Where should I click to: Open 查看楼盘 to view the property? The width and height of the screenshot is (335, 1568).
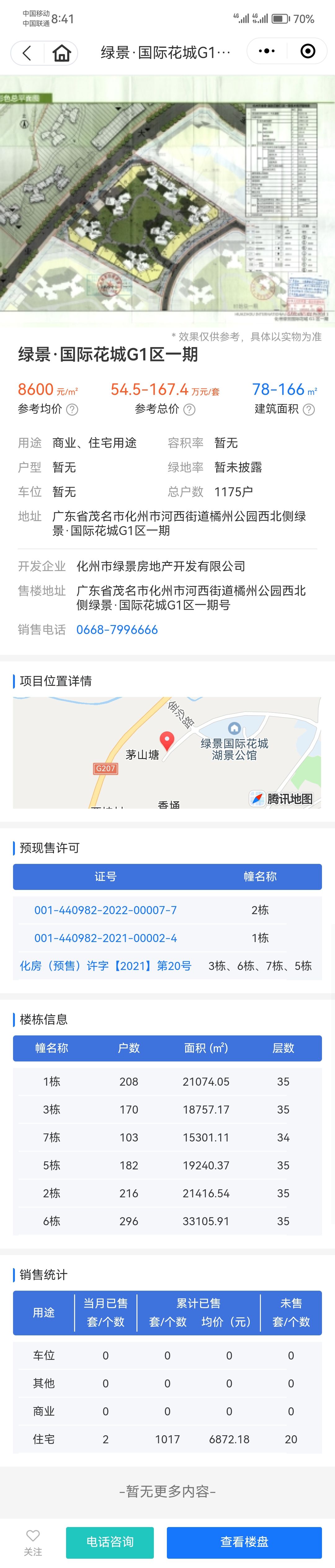244,1542
